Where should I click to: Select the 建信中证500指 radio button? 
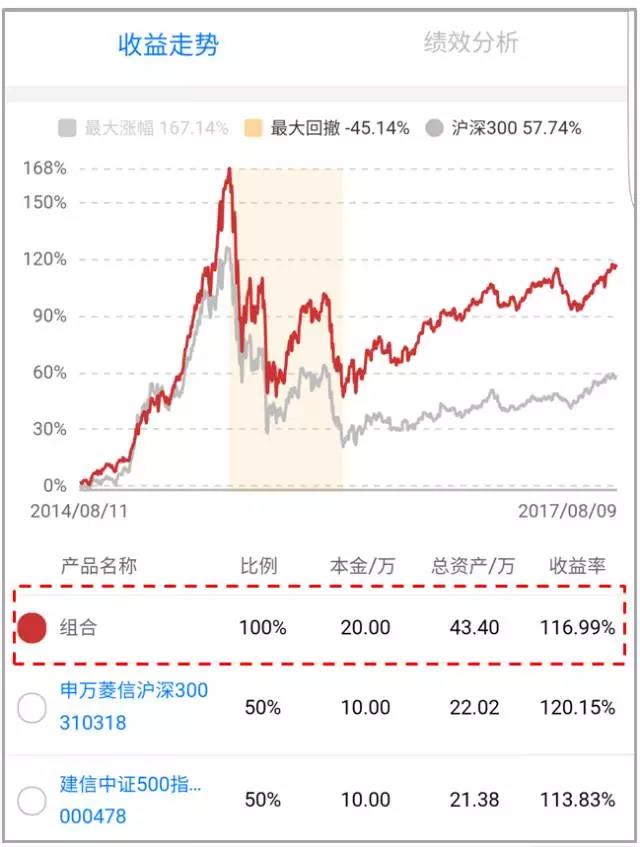coord(32,800)
